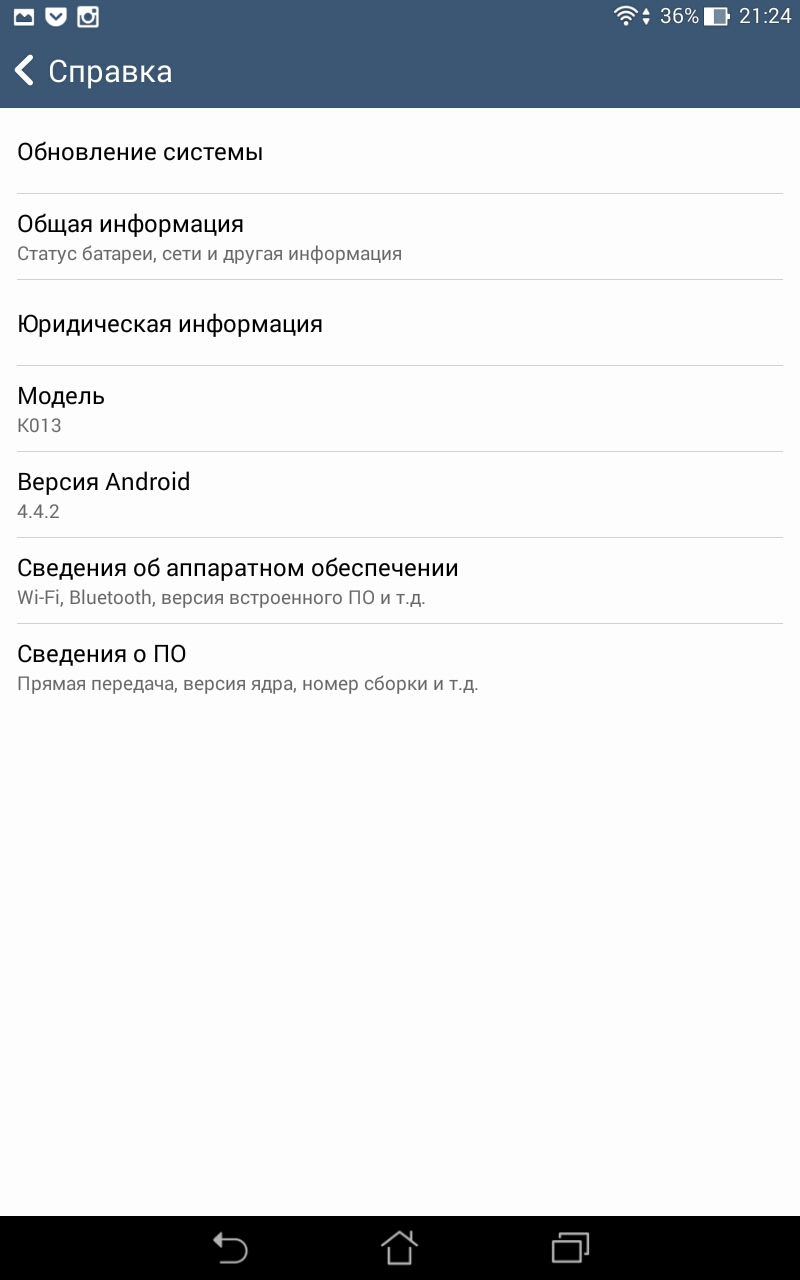Viewport: 800px width, 1280px height.
Task: Tap the Версия Android row
Action: [x=400, y=495]
